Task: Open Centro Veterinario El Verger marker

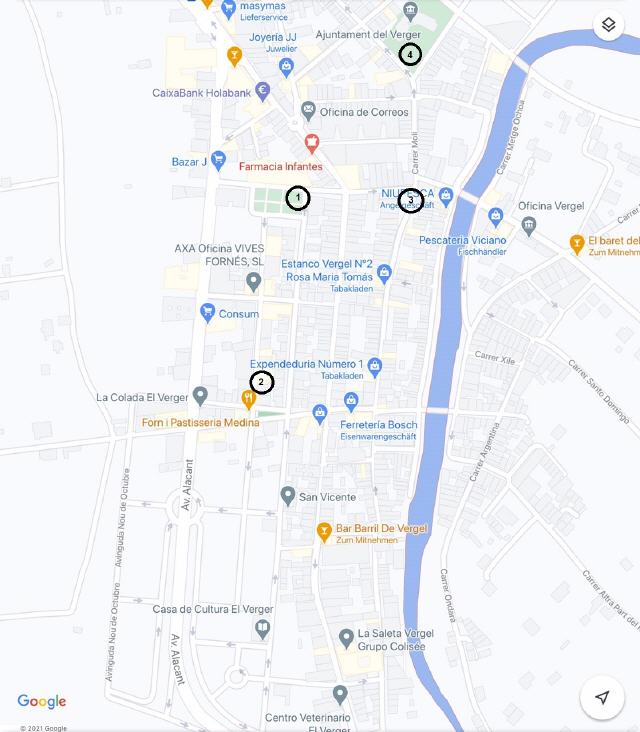Action: (341, 693)
